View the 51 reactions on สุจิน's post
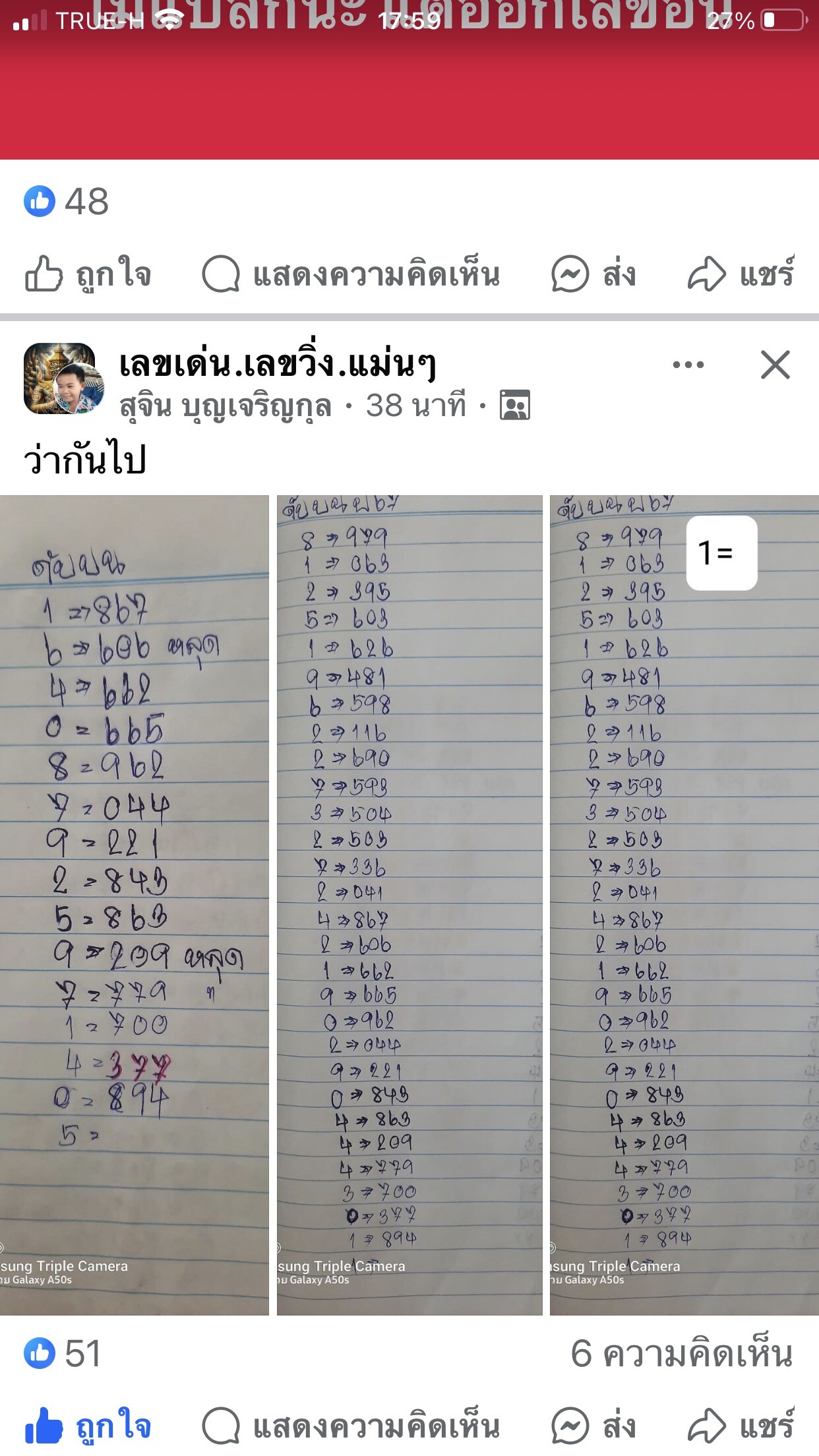819x1456 pixels. point(63,1354)
